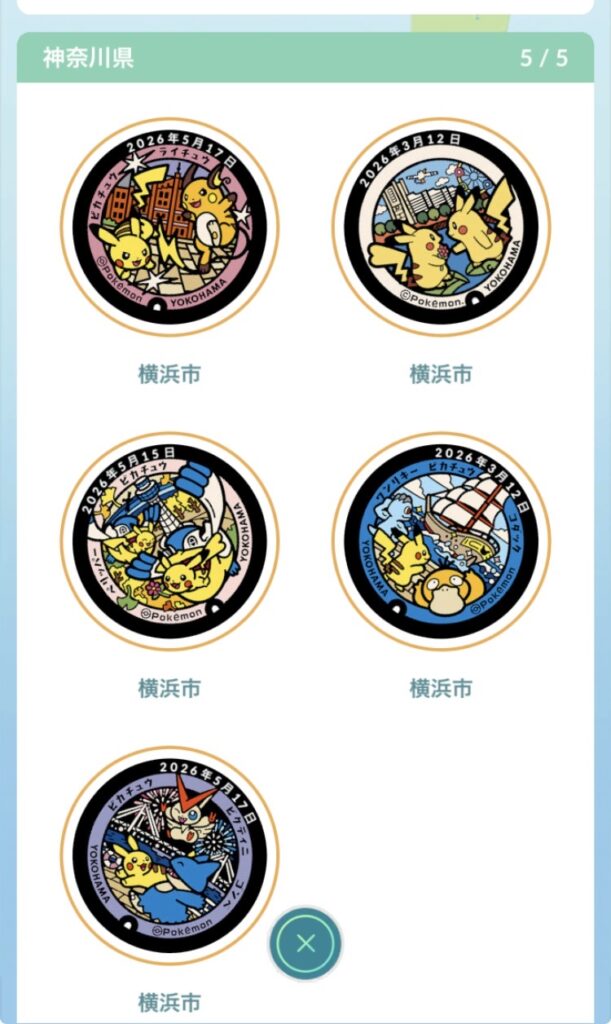Open the Victini fireworks medal

[x=170, y=856]
